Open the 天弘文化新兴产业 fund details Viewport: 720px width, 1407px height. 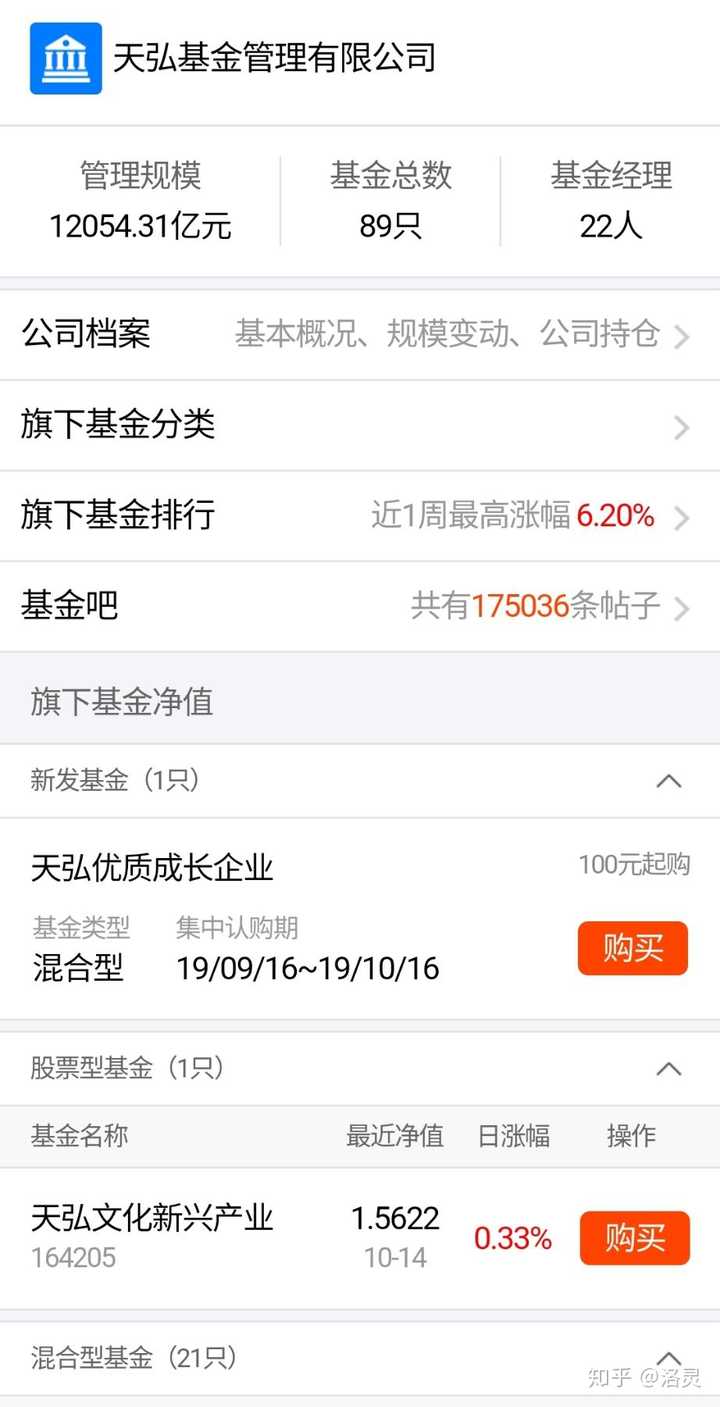[x=152, y=1219]
